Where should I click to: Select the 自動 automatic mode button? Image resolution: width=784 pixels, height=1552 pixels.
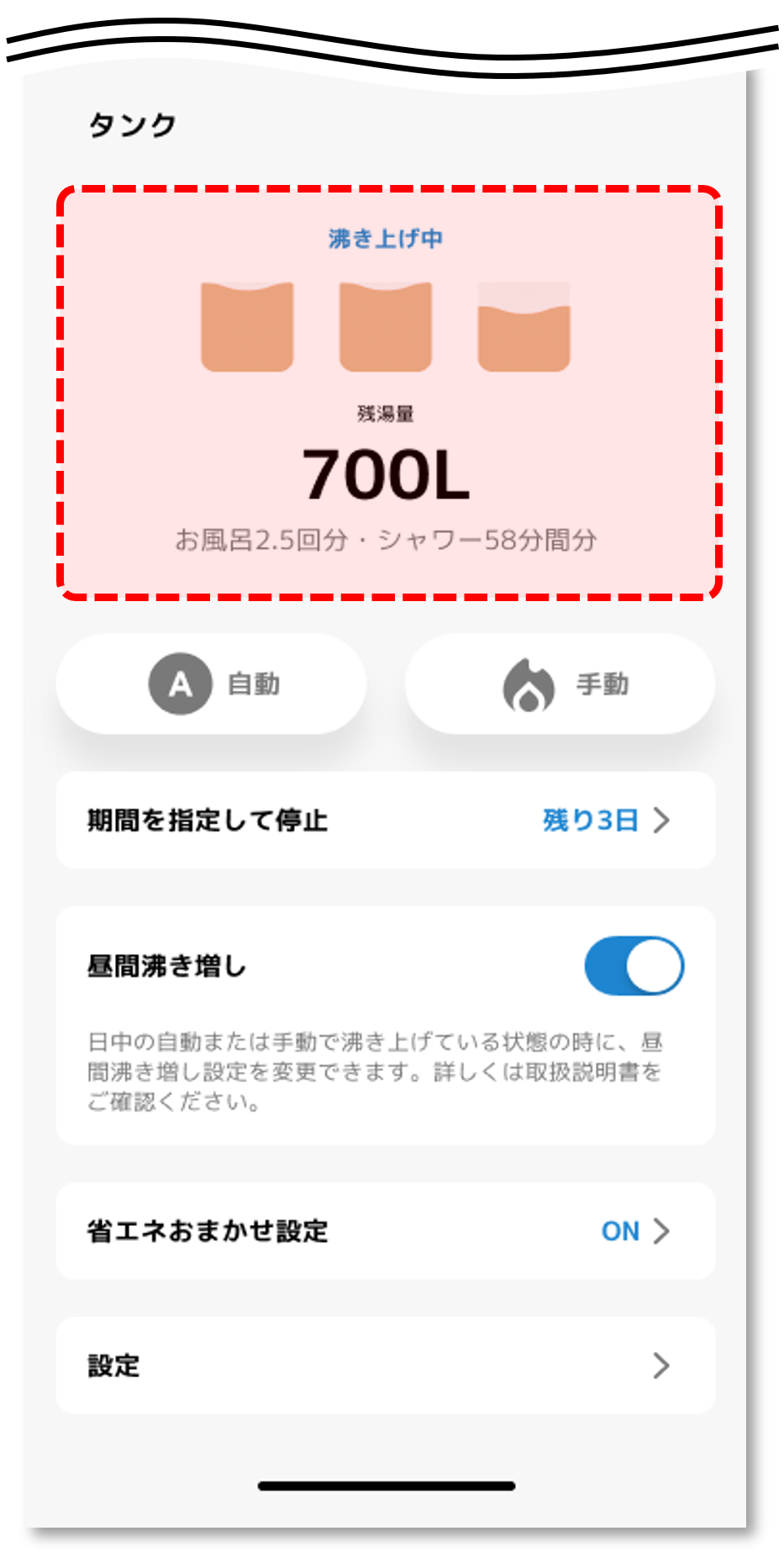[212, 684]
